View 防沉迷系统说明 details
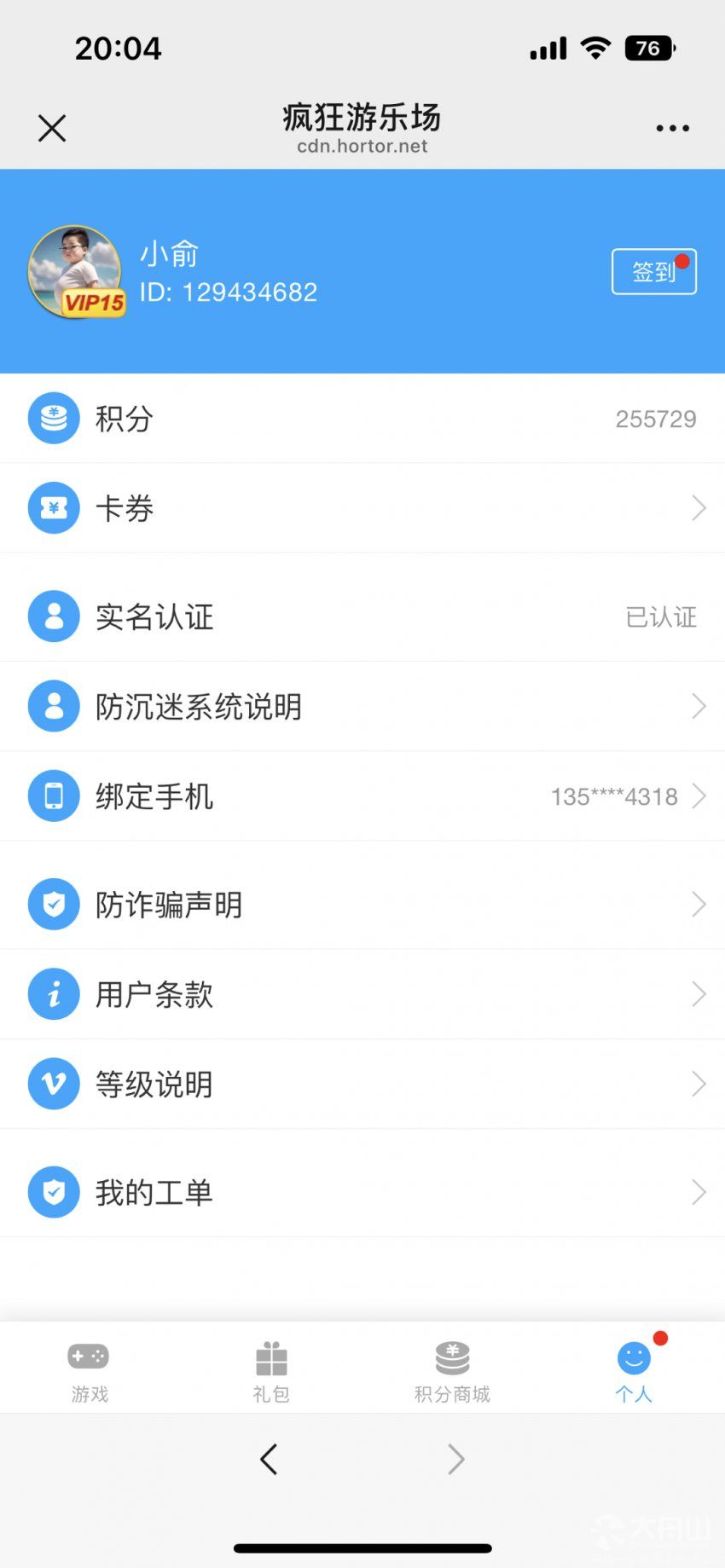 click(362, 706)
